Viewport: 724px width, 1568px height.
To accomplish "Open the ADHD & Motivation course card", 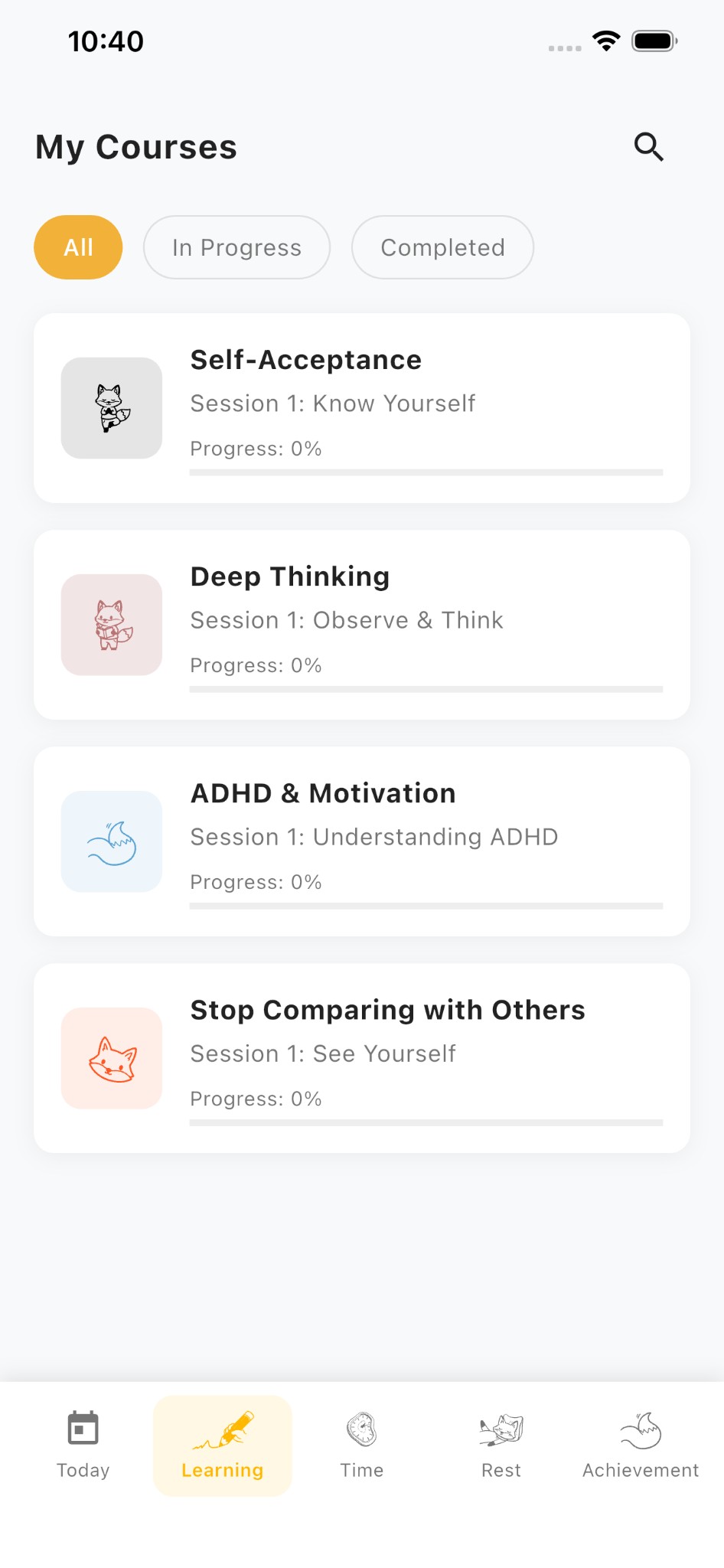I will [x=362, y=841].
